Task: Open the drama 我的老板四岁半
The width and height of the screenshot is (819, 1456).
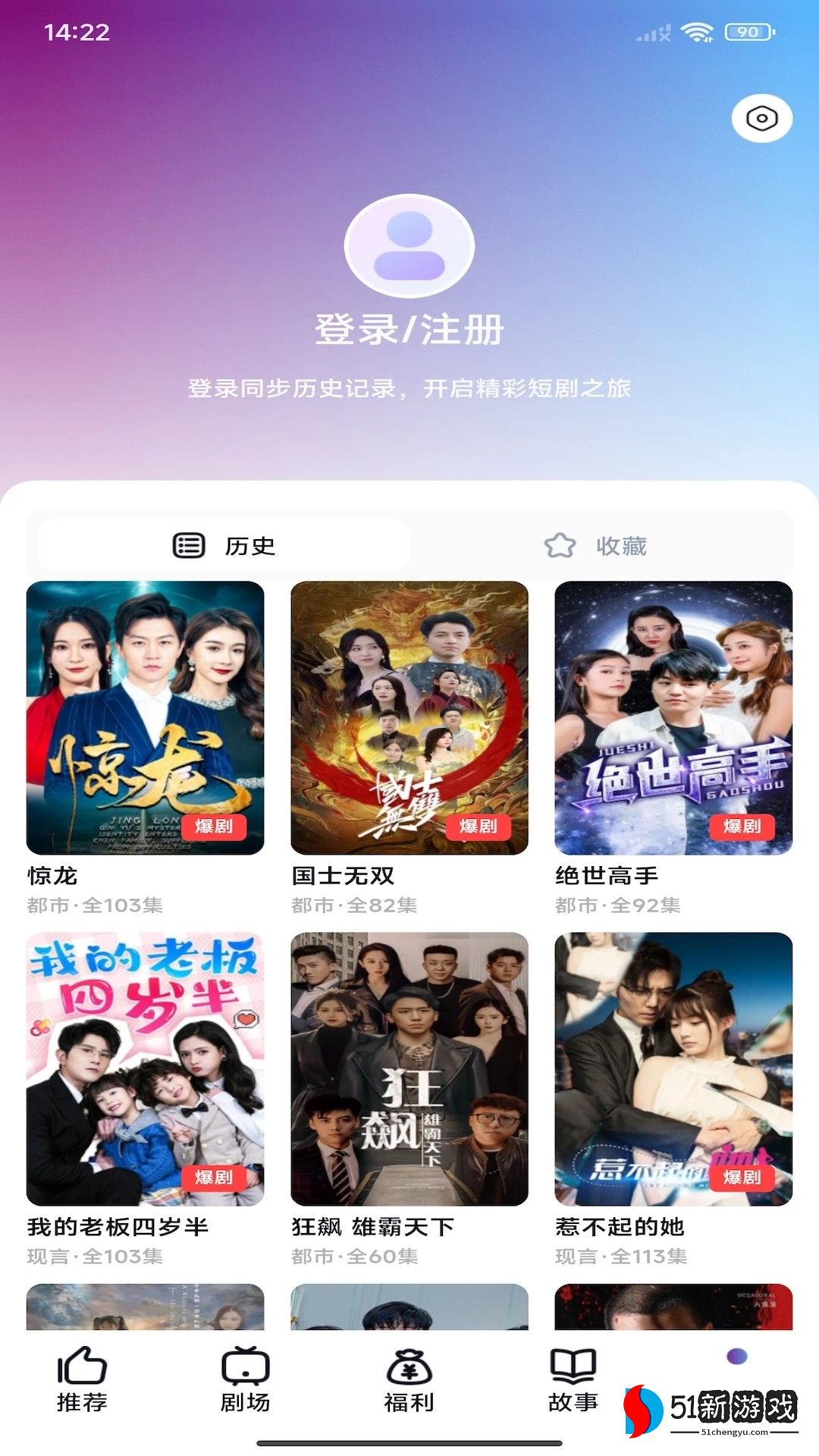Action: [x=145, y=1068]
